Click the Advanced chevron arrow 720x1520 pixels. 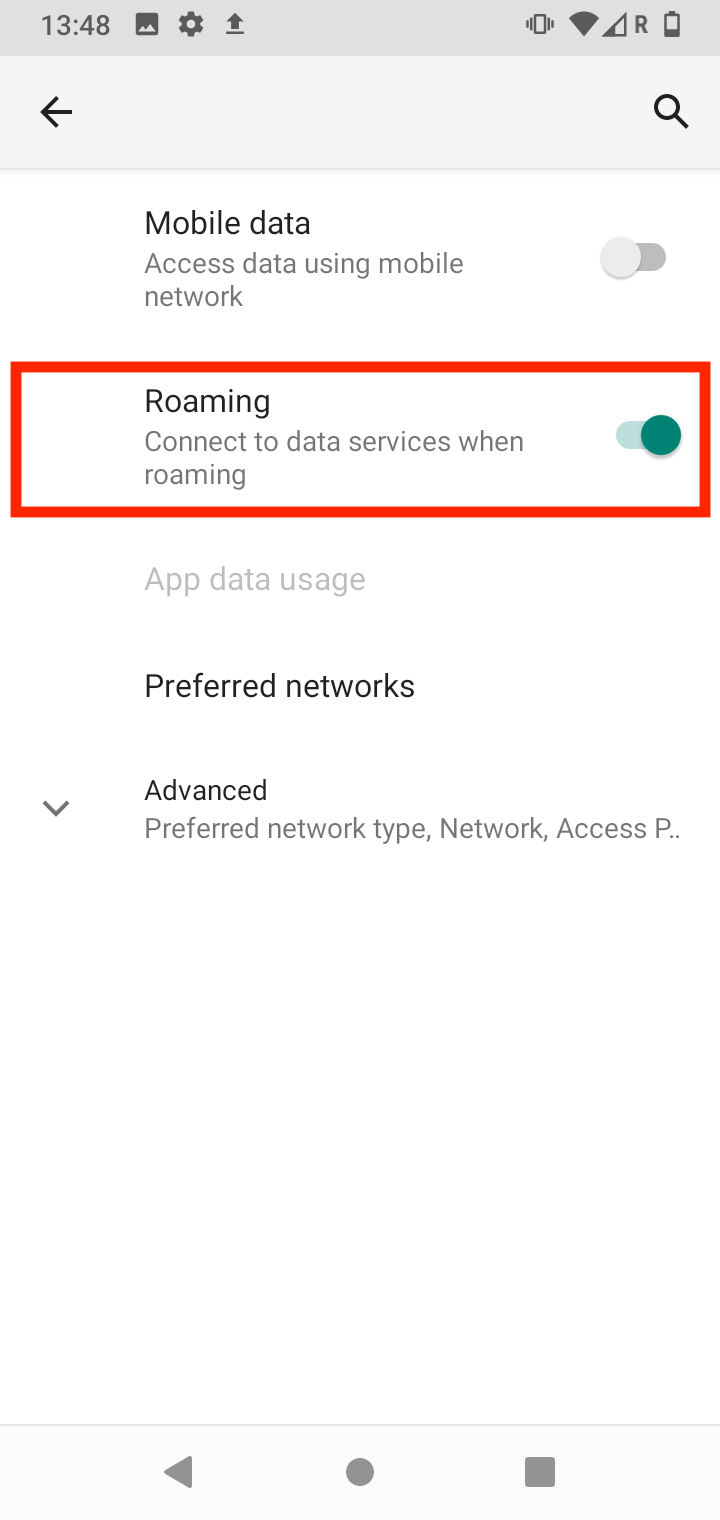[x=56, y=807]
